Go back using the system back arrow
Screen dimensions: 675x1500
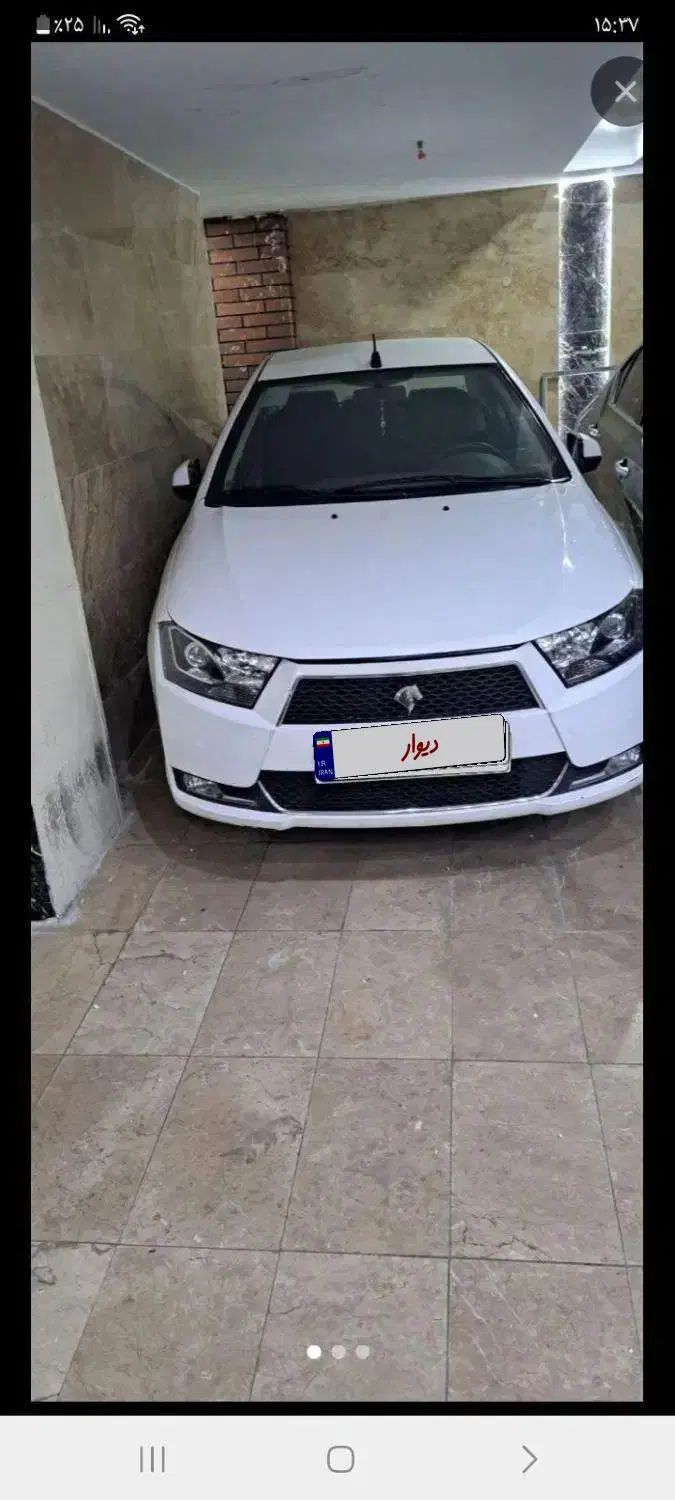[529, 1459]
